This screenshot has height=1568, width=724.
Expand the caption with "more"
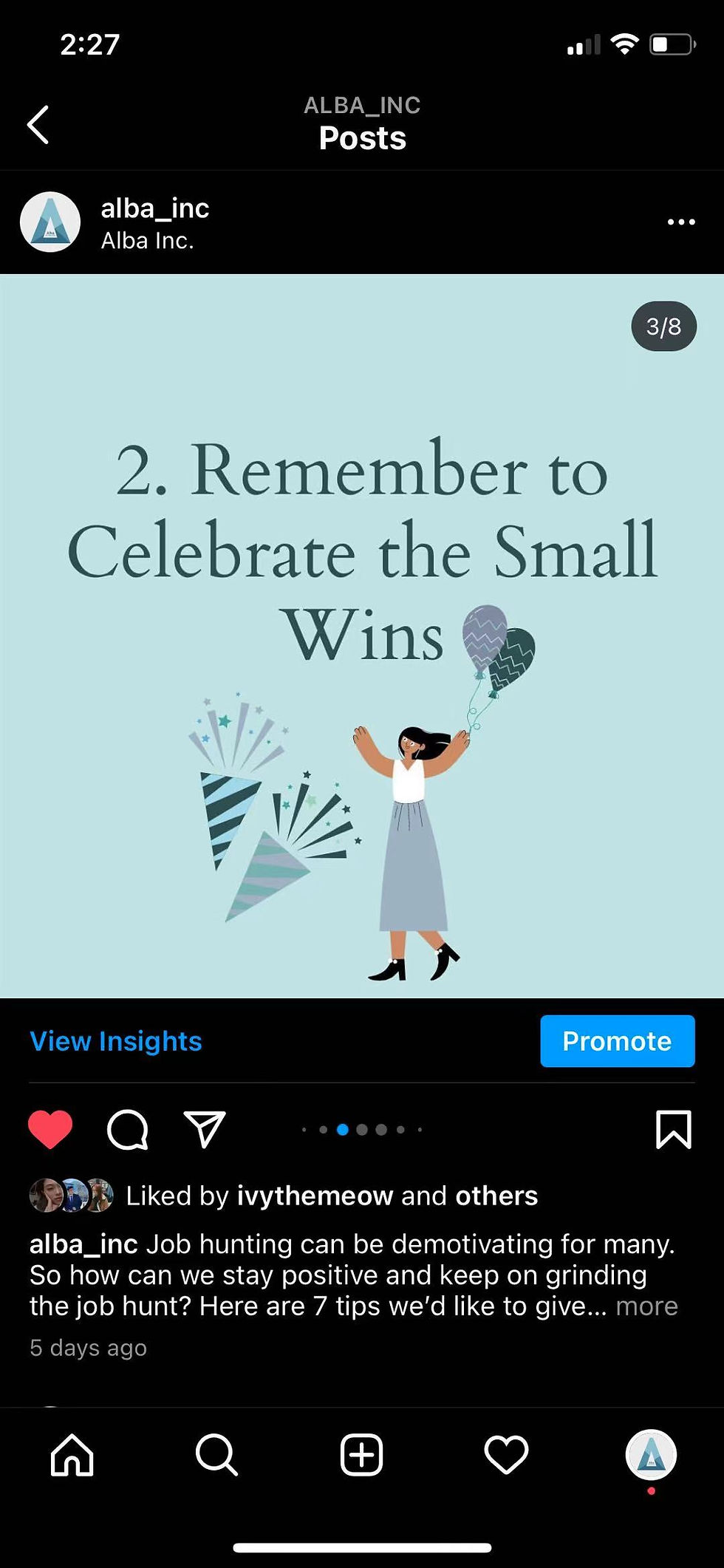click(x=646, y=1306)
